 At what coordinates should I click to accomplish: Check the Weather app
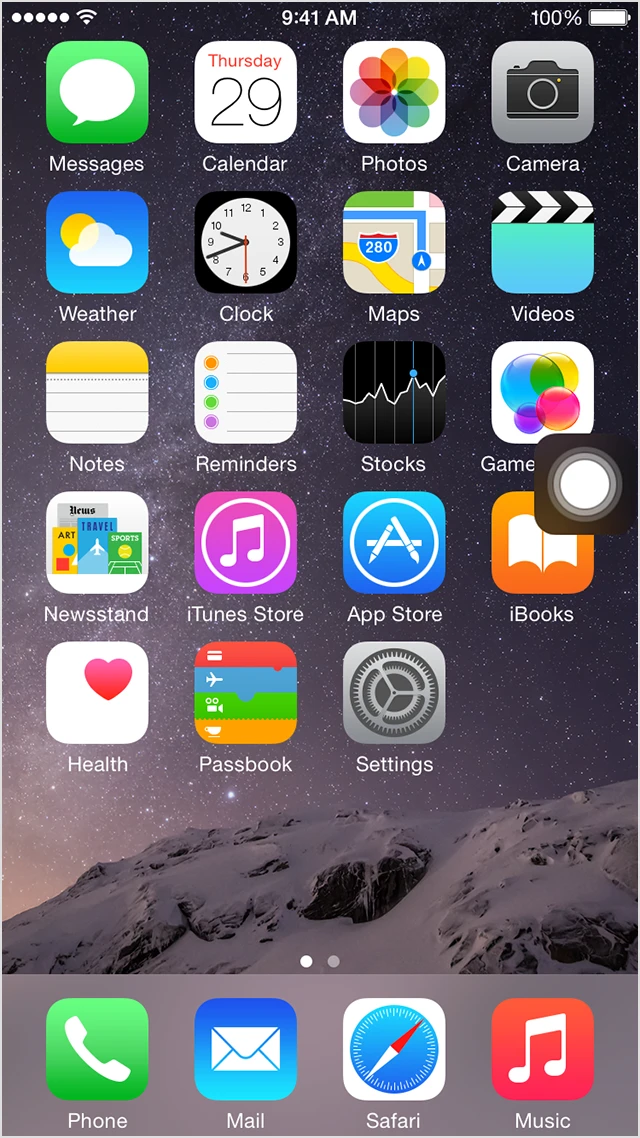tap(97, 242)
